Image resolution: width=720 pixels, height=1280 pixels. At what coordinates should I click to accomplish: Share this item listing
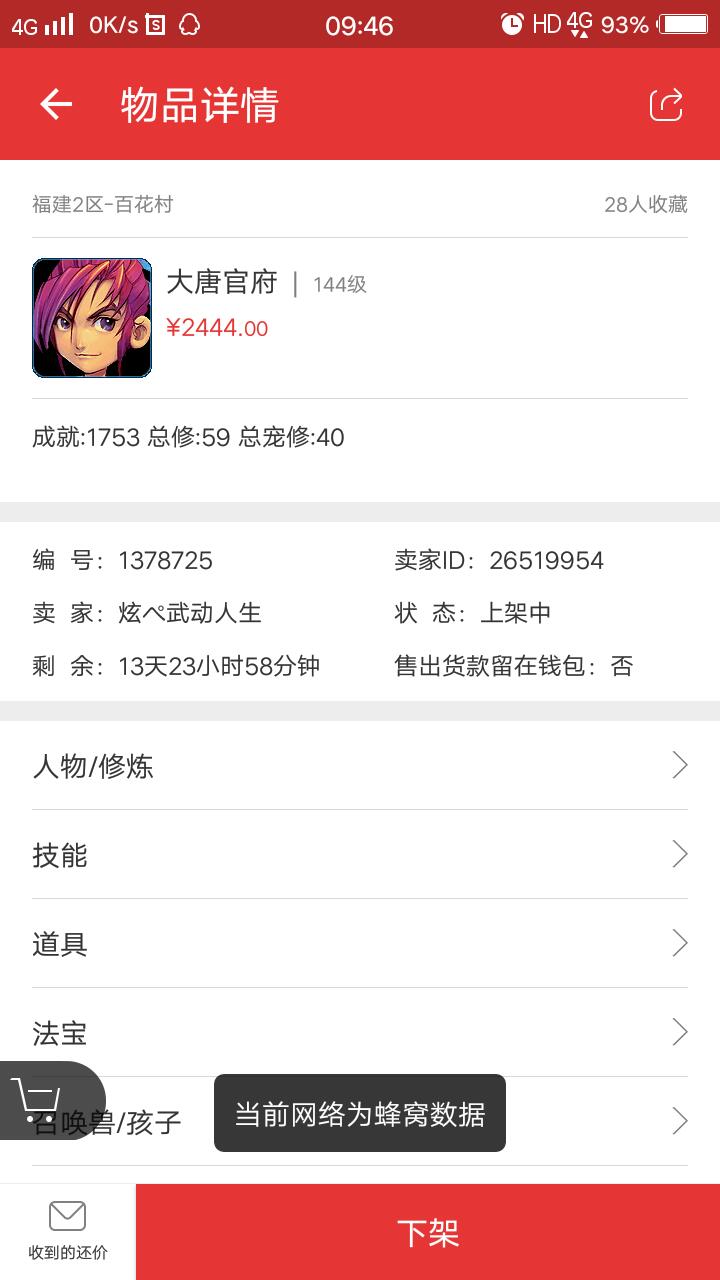click(666, 105)
